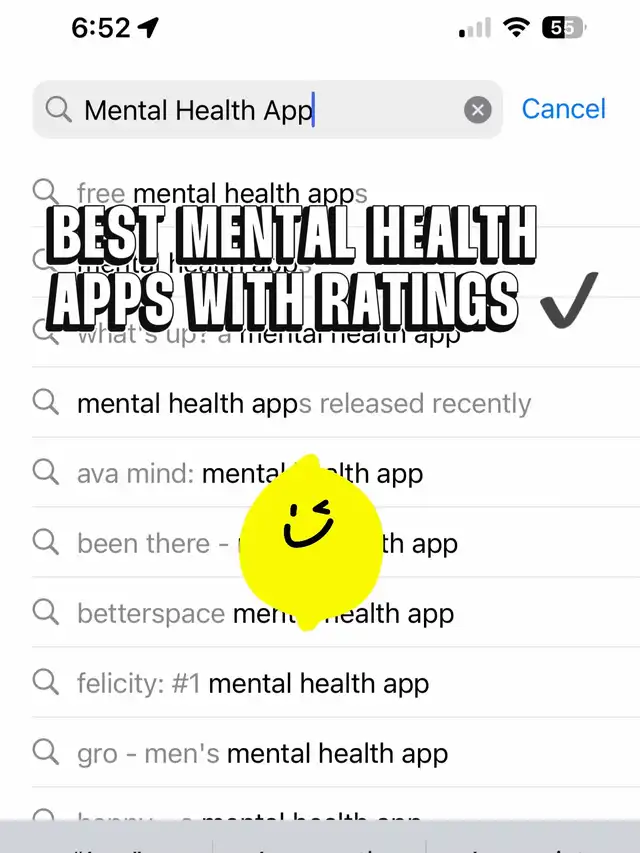
Task: Cancel the search
Action: click(563, 109)
